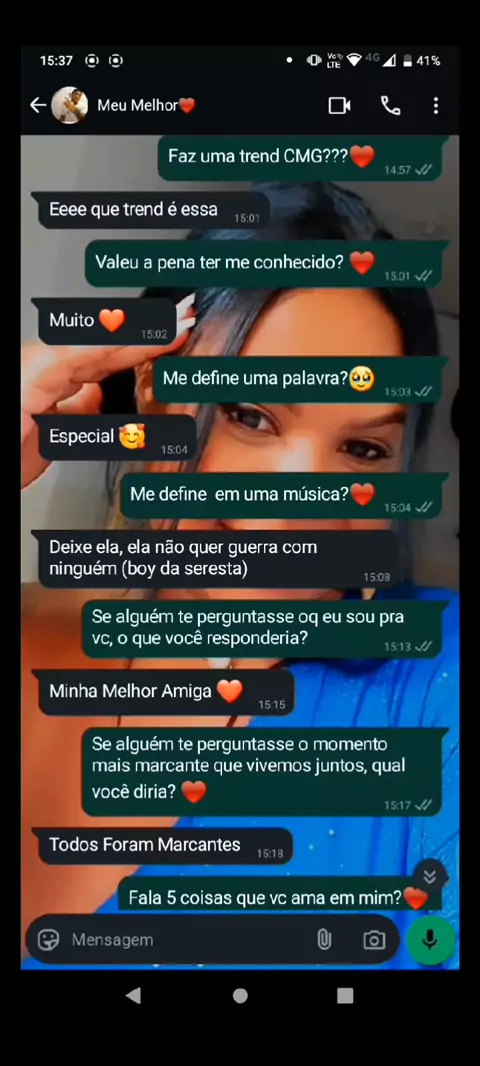Tap the green microphone voice button
480x1066 pixels.
pos(430,940)
